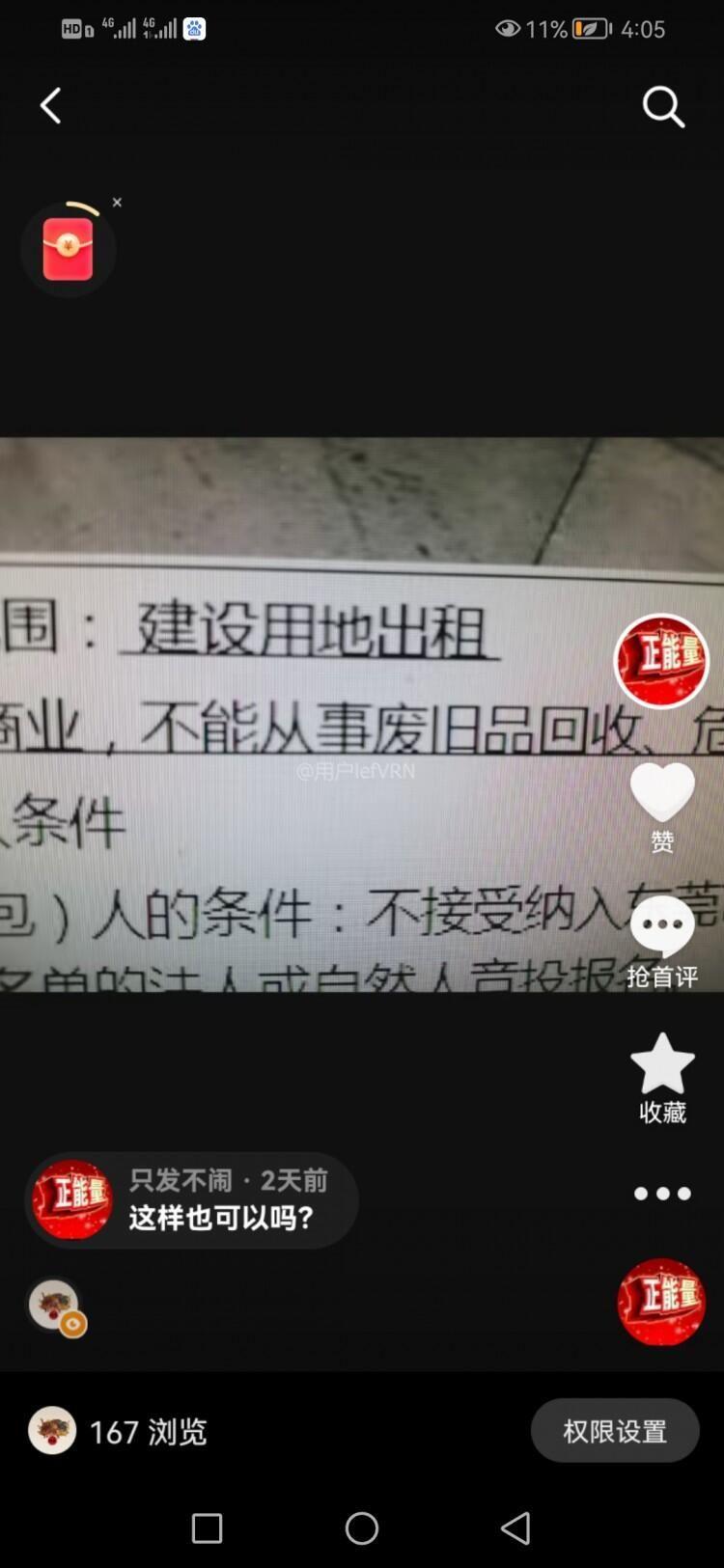Screen dimensions: 724x1568
Task: Like this post with the heart
Action: point(662,793)
